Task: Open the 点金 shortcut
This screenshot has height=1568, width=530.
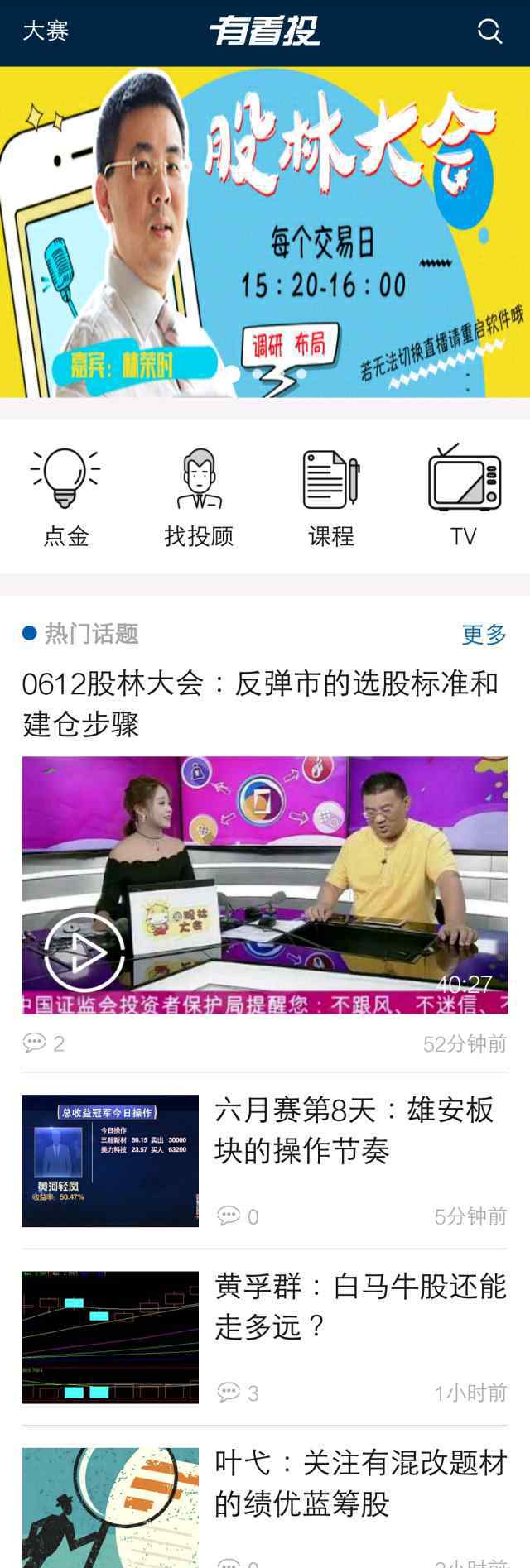Action: click(x=66, y=495)
